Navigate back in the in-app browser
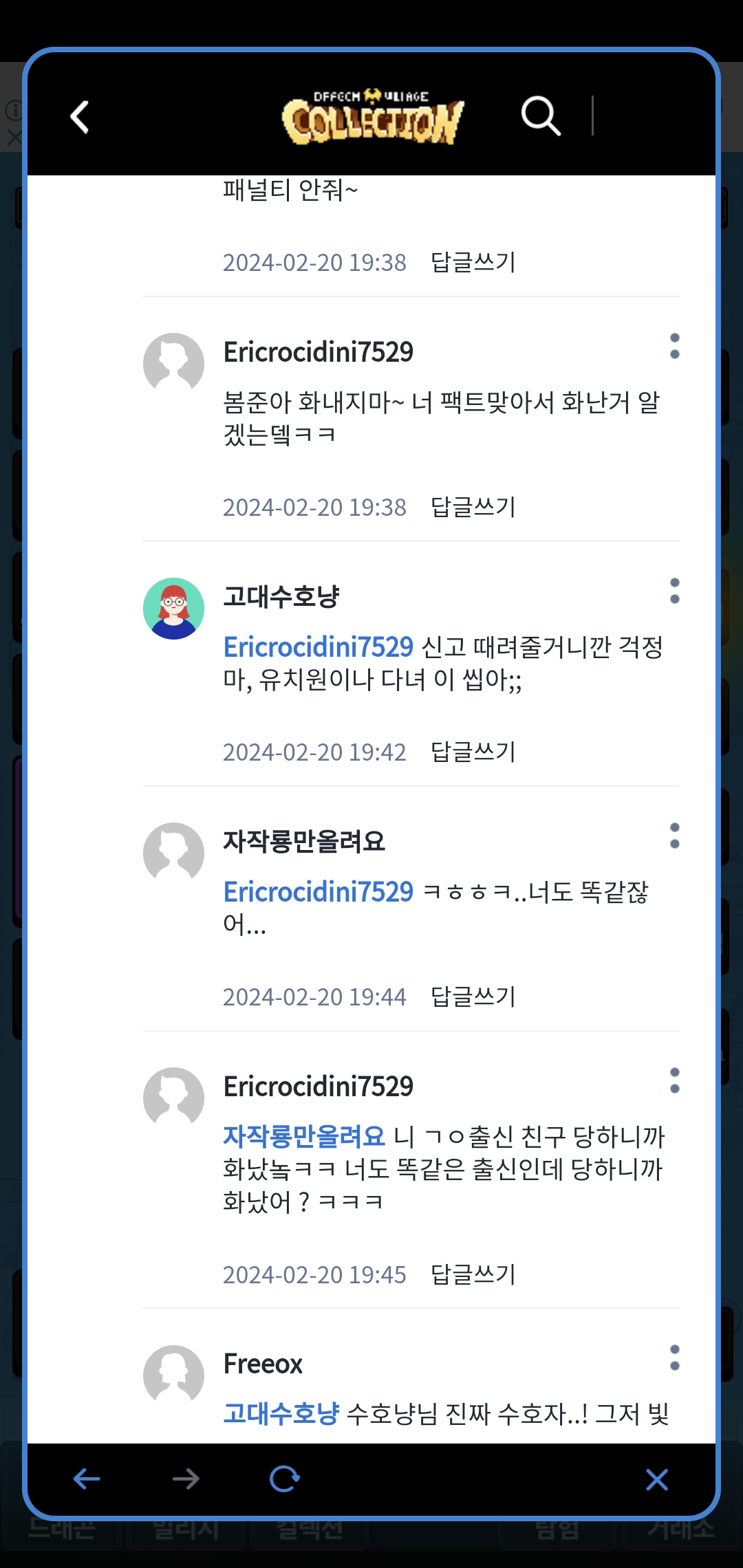Image resolution: width=743 pixels, height=1568 pixels. (x=87, y=1479)
